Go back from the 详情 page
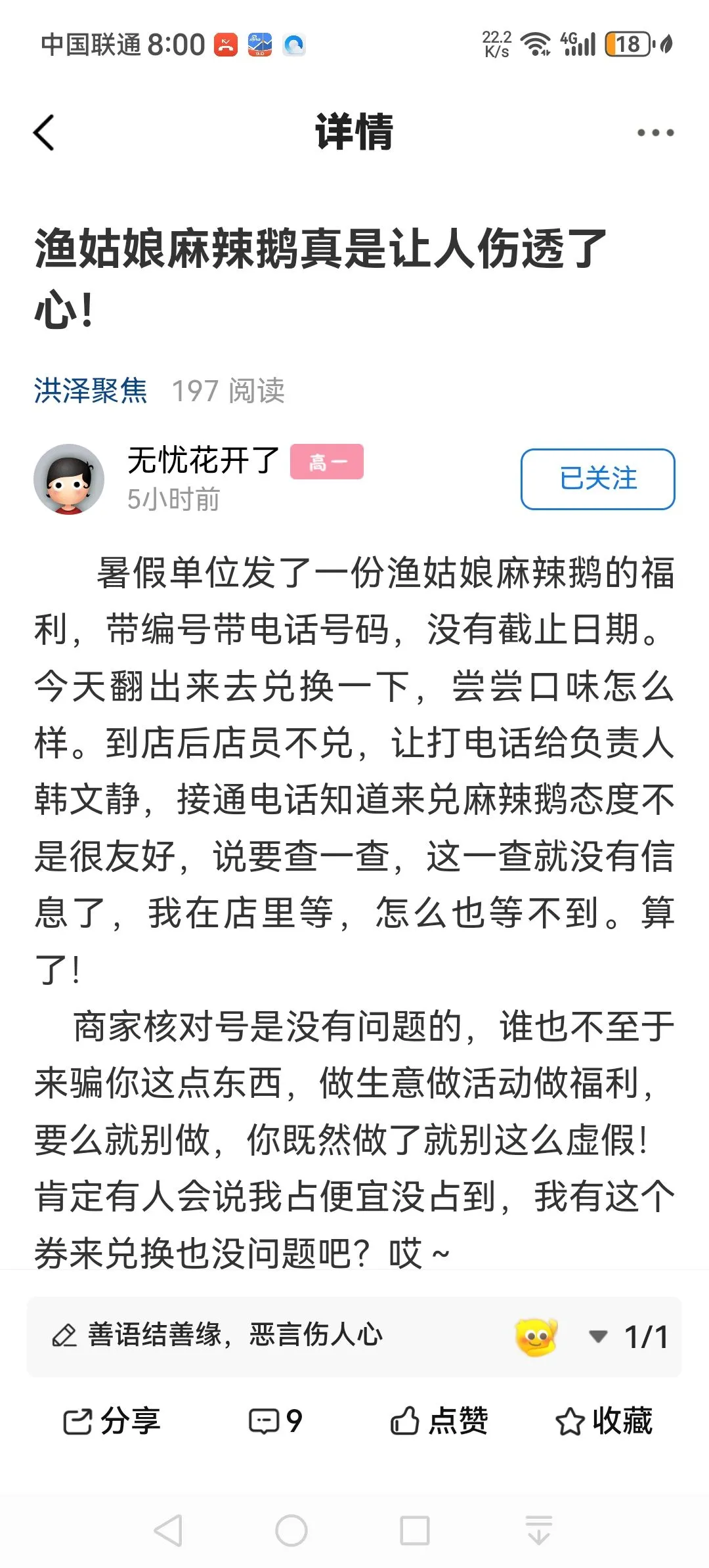The height and width of the screenshot is (1568, 709). coord(45,133)
